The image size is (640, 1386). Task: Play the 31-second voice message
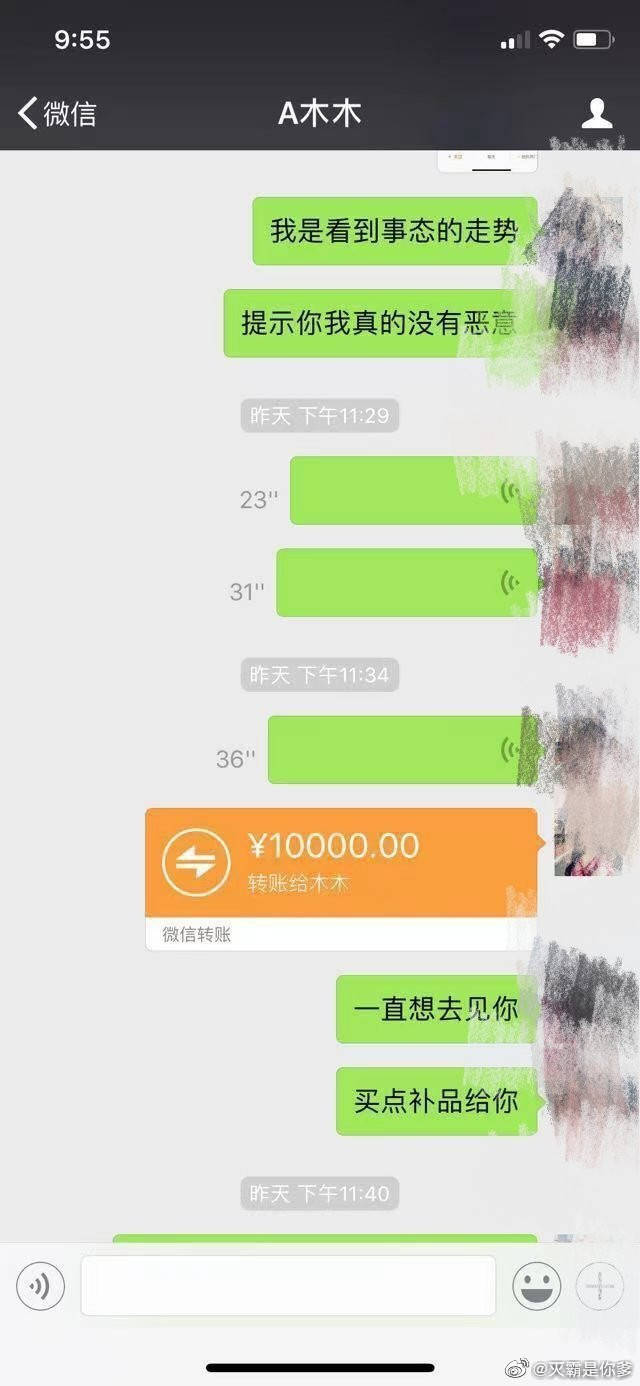[405, 582]
